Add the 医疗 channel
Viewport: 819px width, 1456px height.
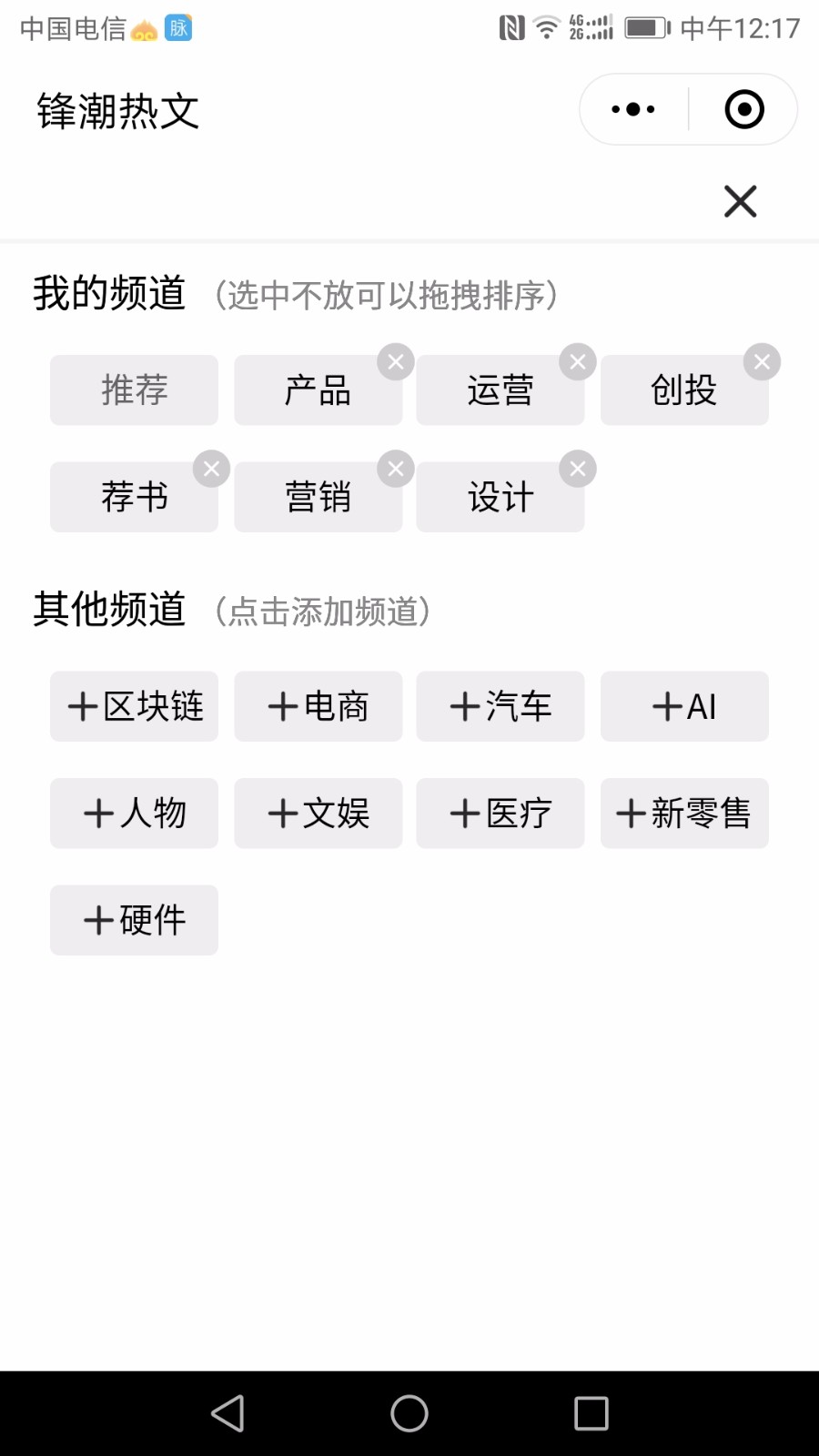[x=500, y=813]
